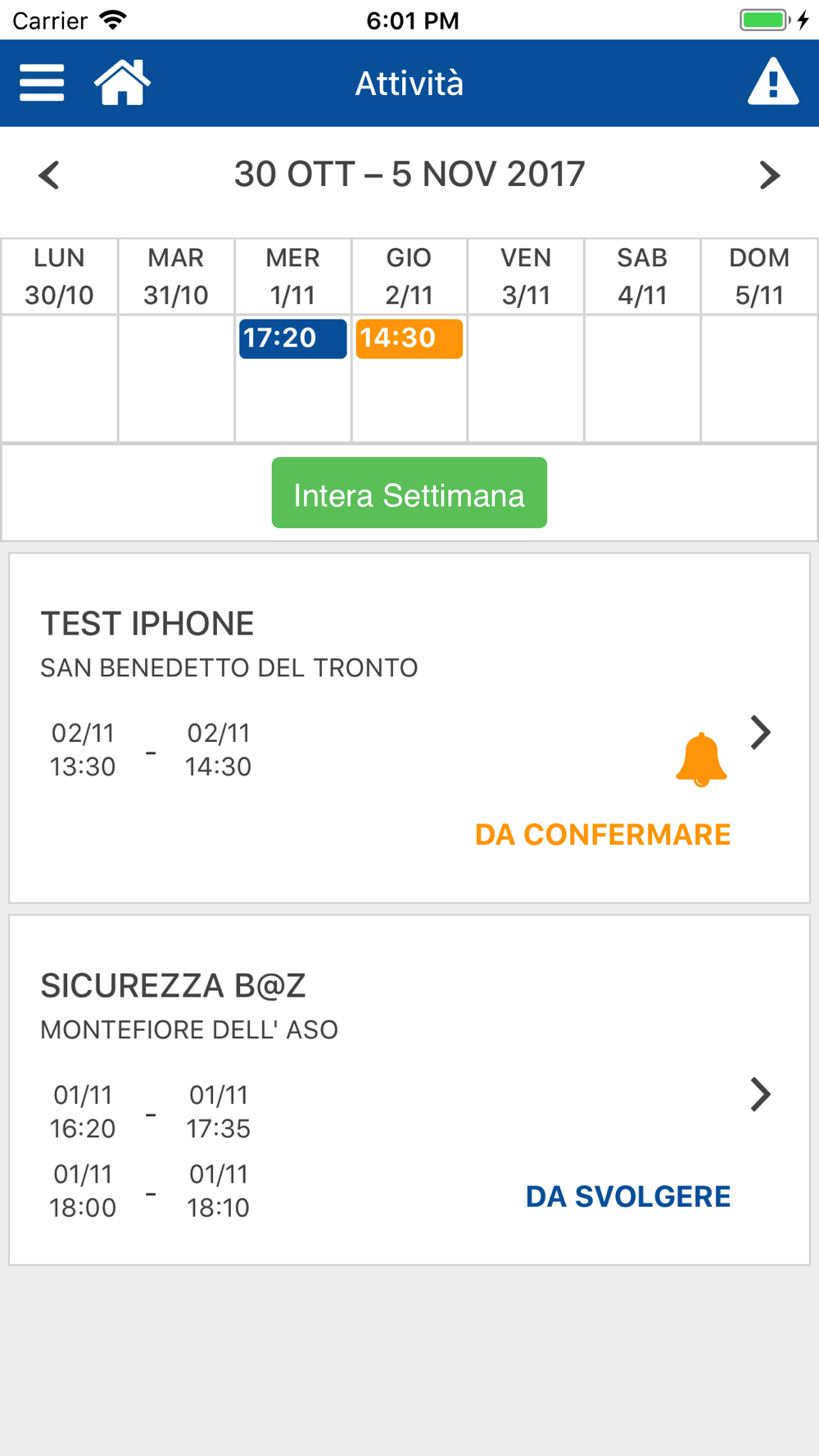Screen dimensions: 819x1456
Task: Tap Intera Settimana button
Action: pyautogui.click(x=409, y=493)
